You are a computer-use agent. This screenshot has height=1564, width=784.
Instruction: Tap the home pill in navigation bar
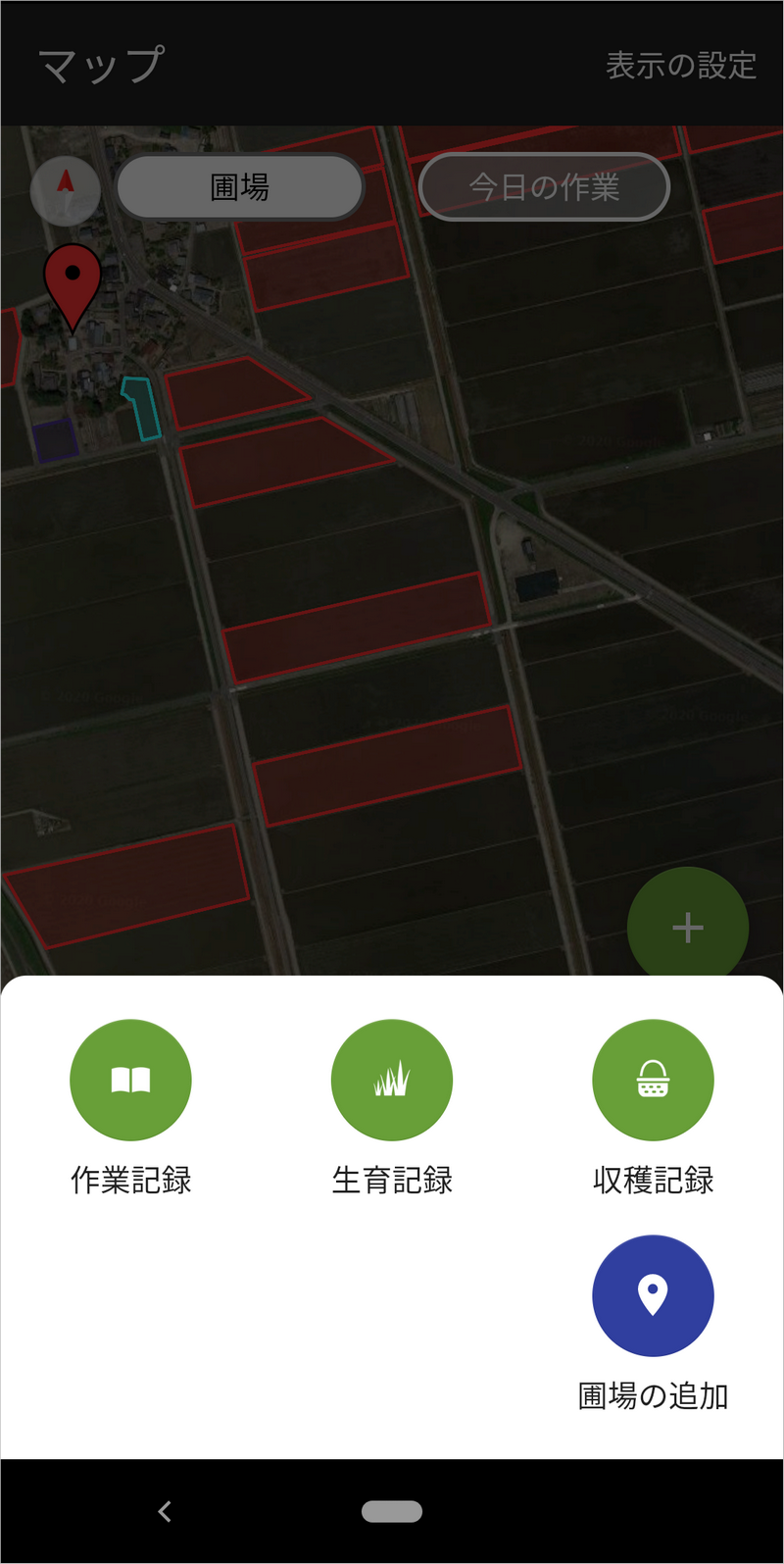(392, 1511)
